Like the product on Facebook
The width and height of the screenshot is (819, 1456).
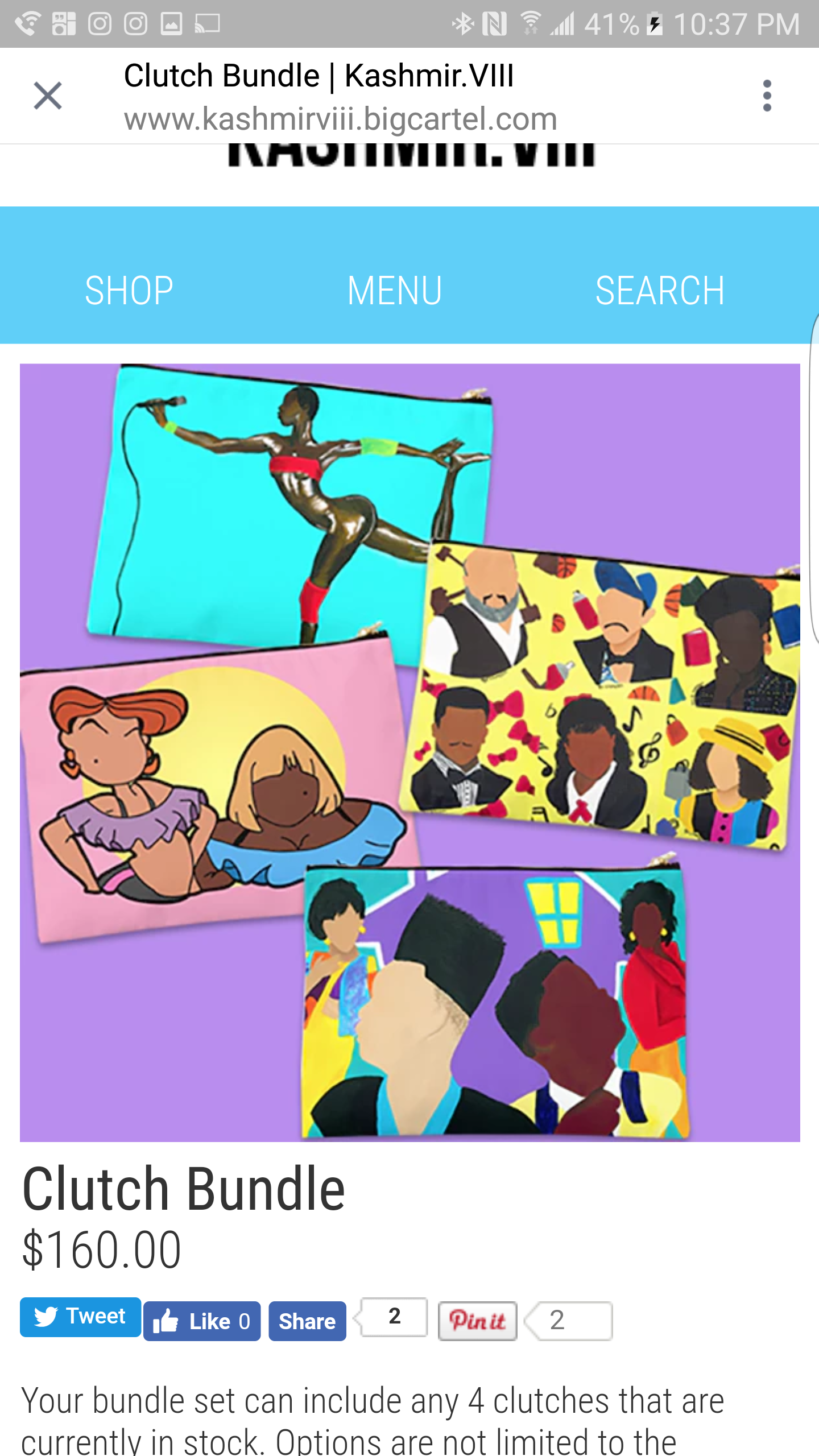(x=202, y=1321)
